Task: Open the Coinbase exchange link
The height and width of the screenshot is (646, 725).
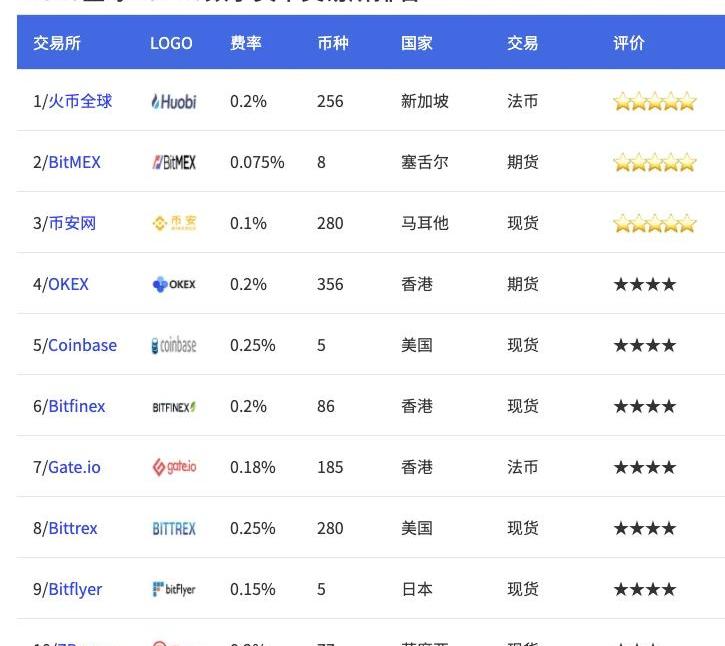Action: tap(83, 345)
